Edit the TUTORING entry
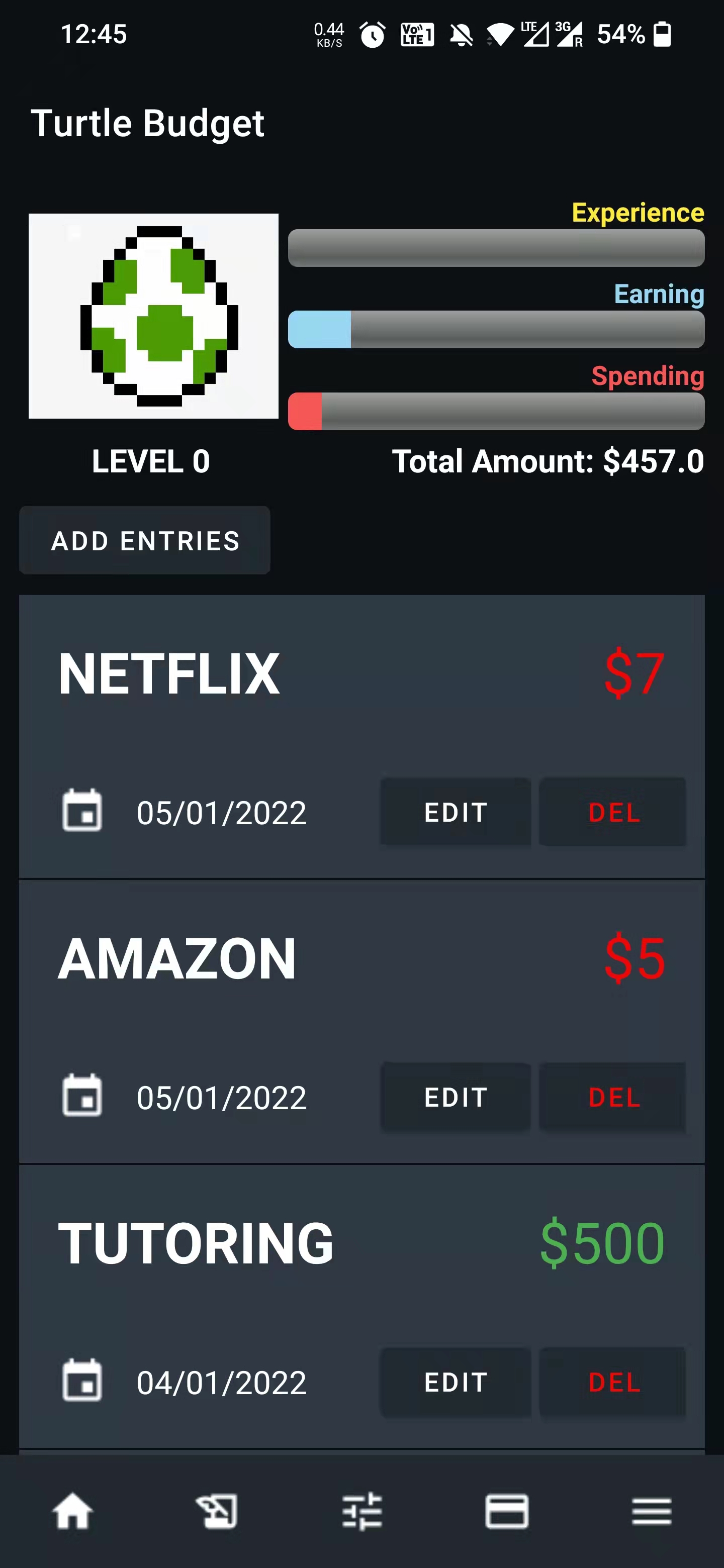Viewport: 724px width, 1568px height. click(x=455, y=1383)
